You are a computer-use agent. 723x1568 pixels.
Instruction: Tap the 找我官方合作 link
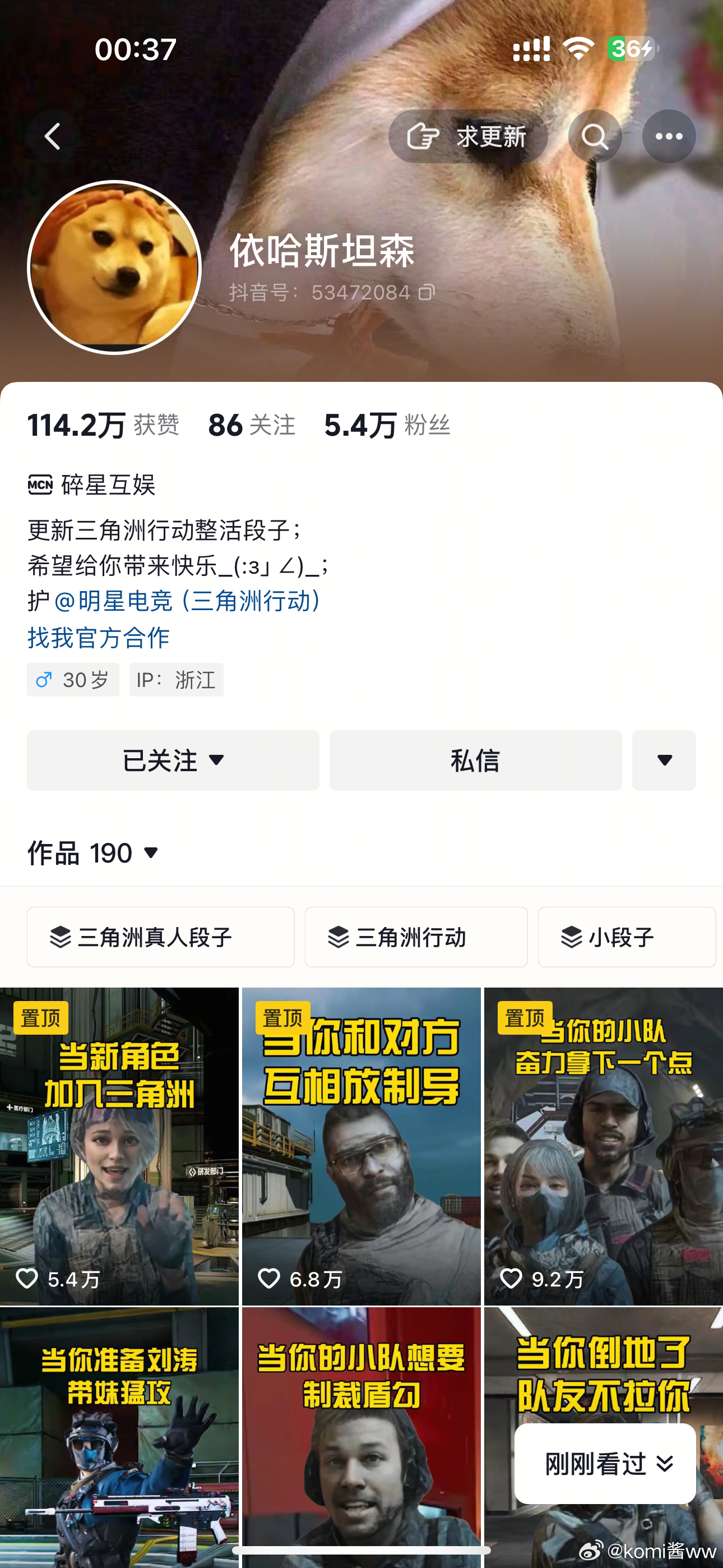pyautogui.click(x=99, y=637)
